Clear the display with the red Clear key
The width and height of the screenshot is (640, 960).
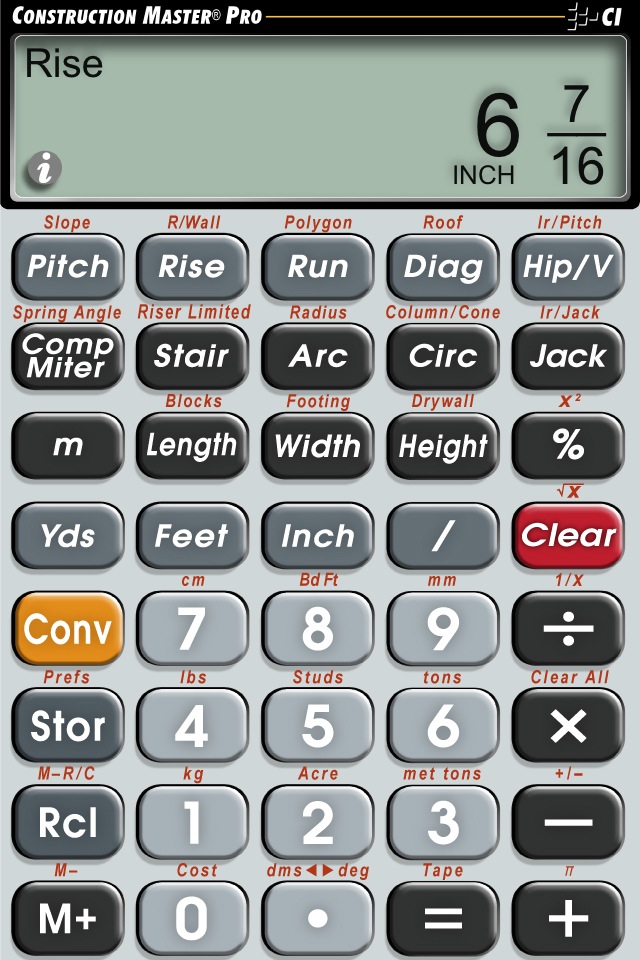pyautogui.click(x=568, y=536)
